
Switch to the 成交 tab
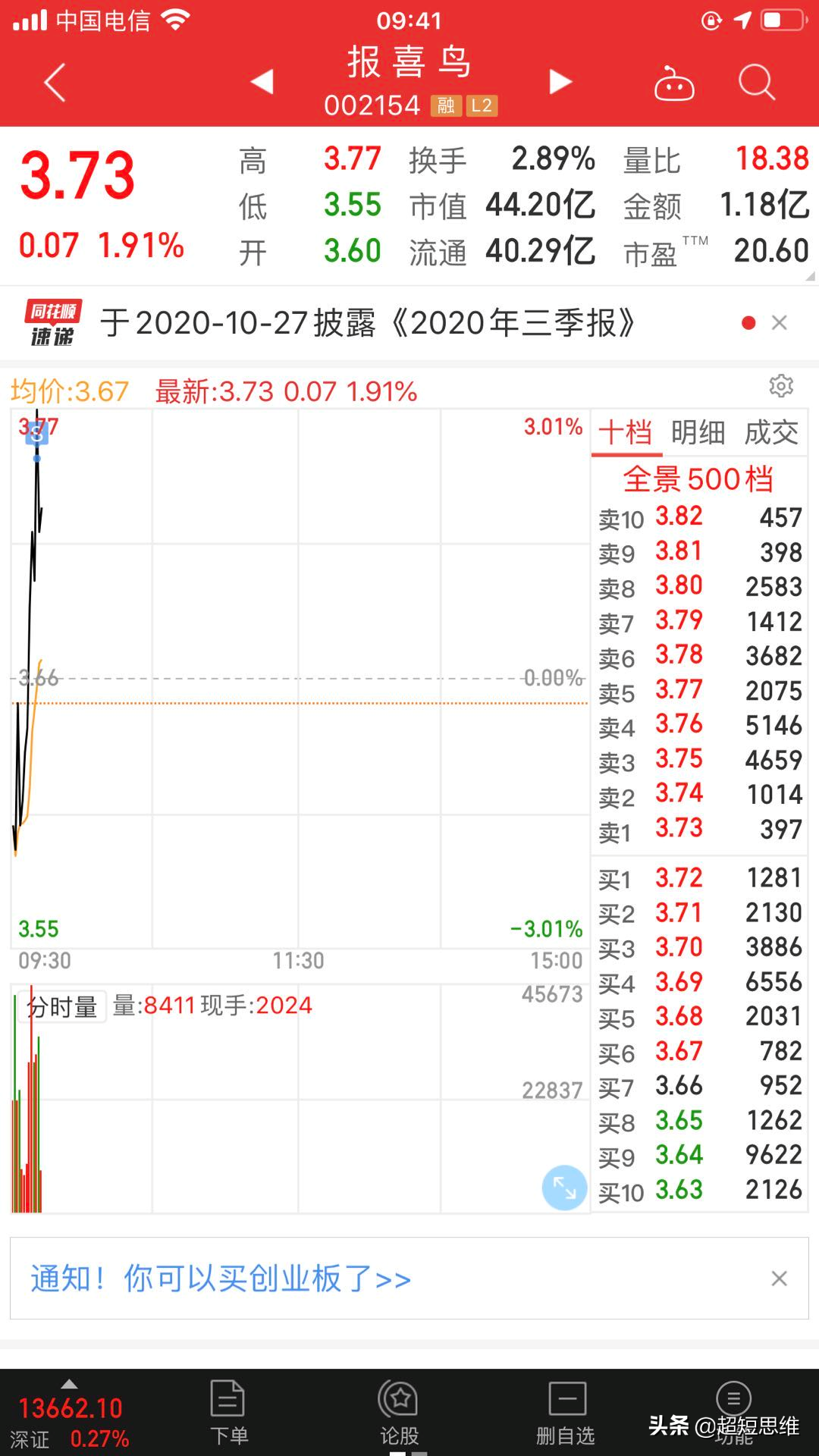coord(771,433)
